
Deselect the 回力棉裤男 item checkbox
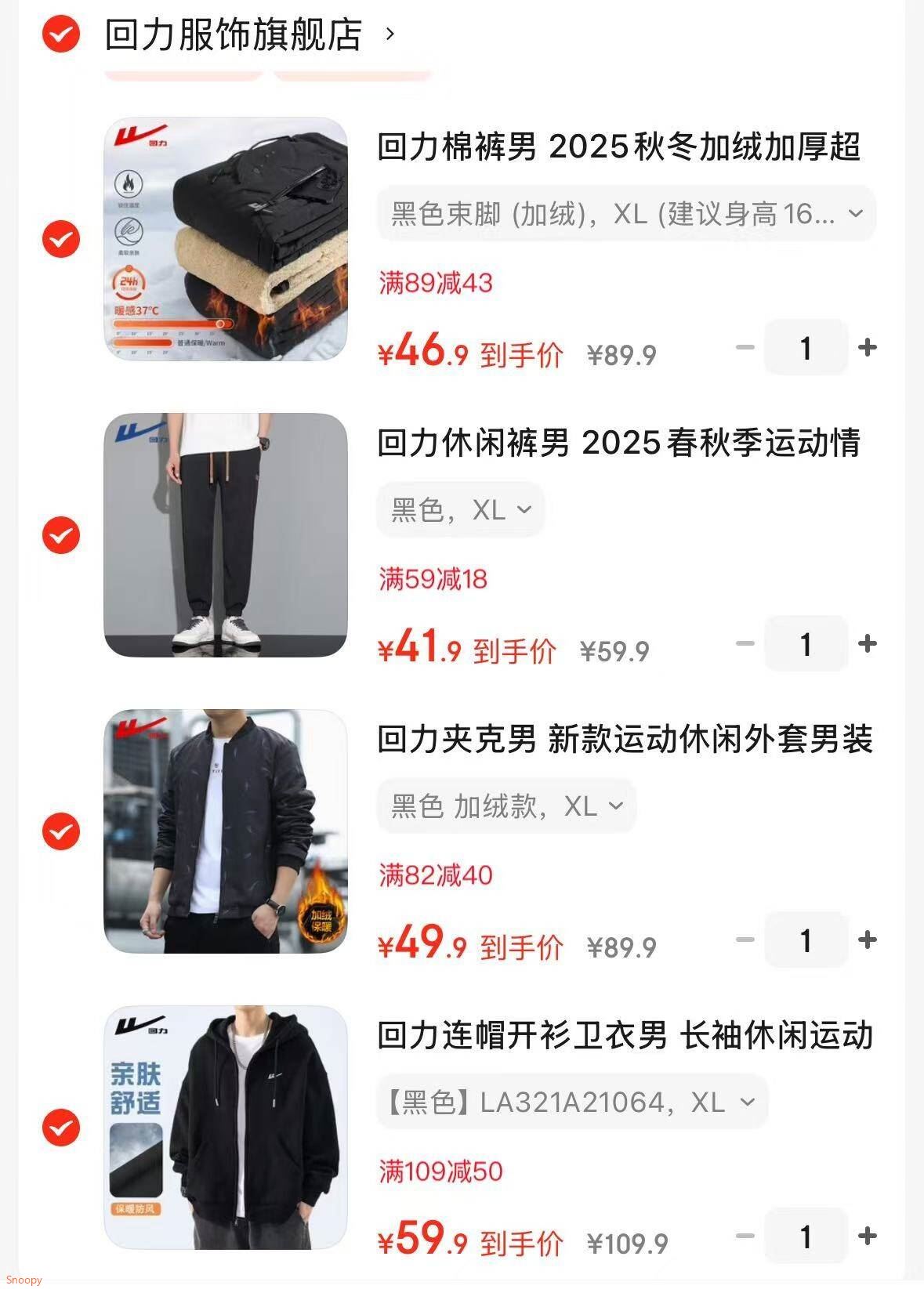pyautogui.click(x=61, y=239)
